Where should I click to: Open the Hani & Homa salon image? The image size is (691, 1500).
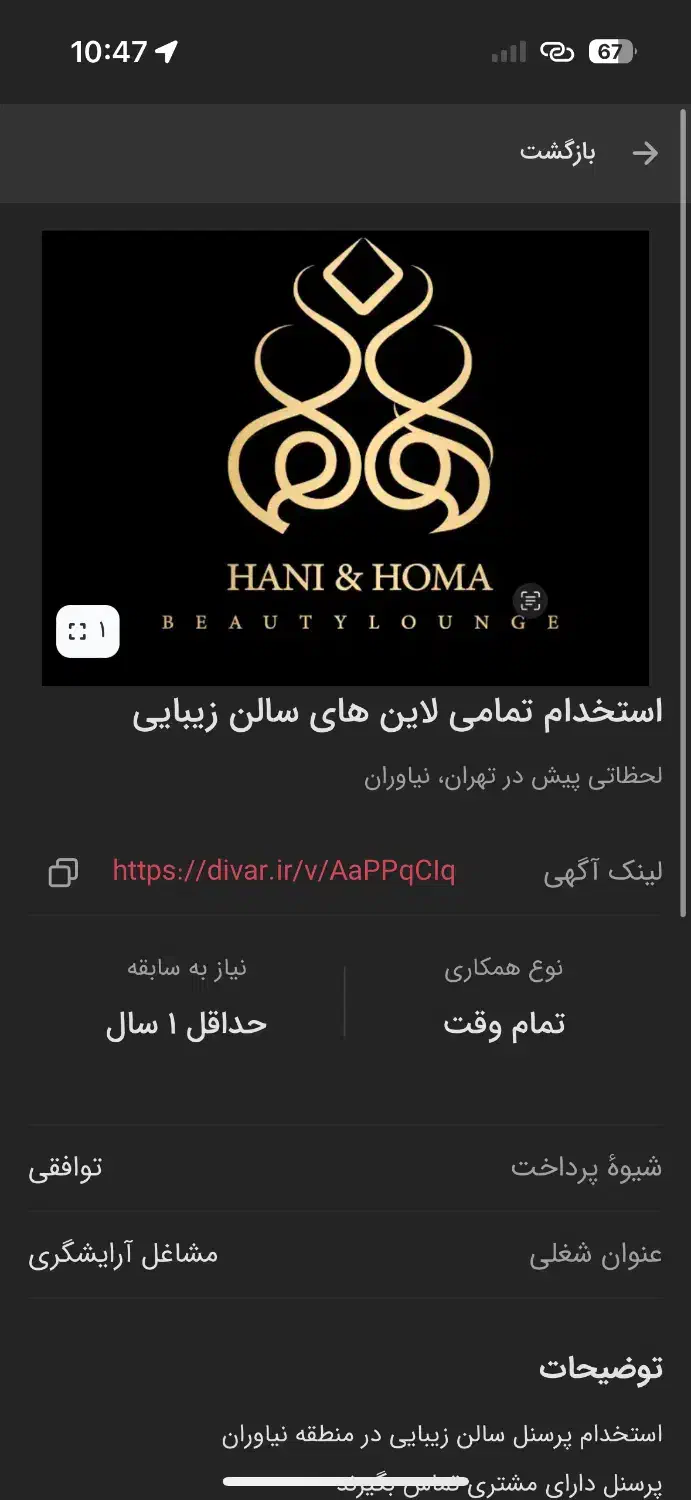click(345, 458)
